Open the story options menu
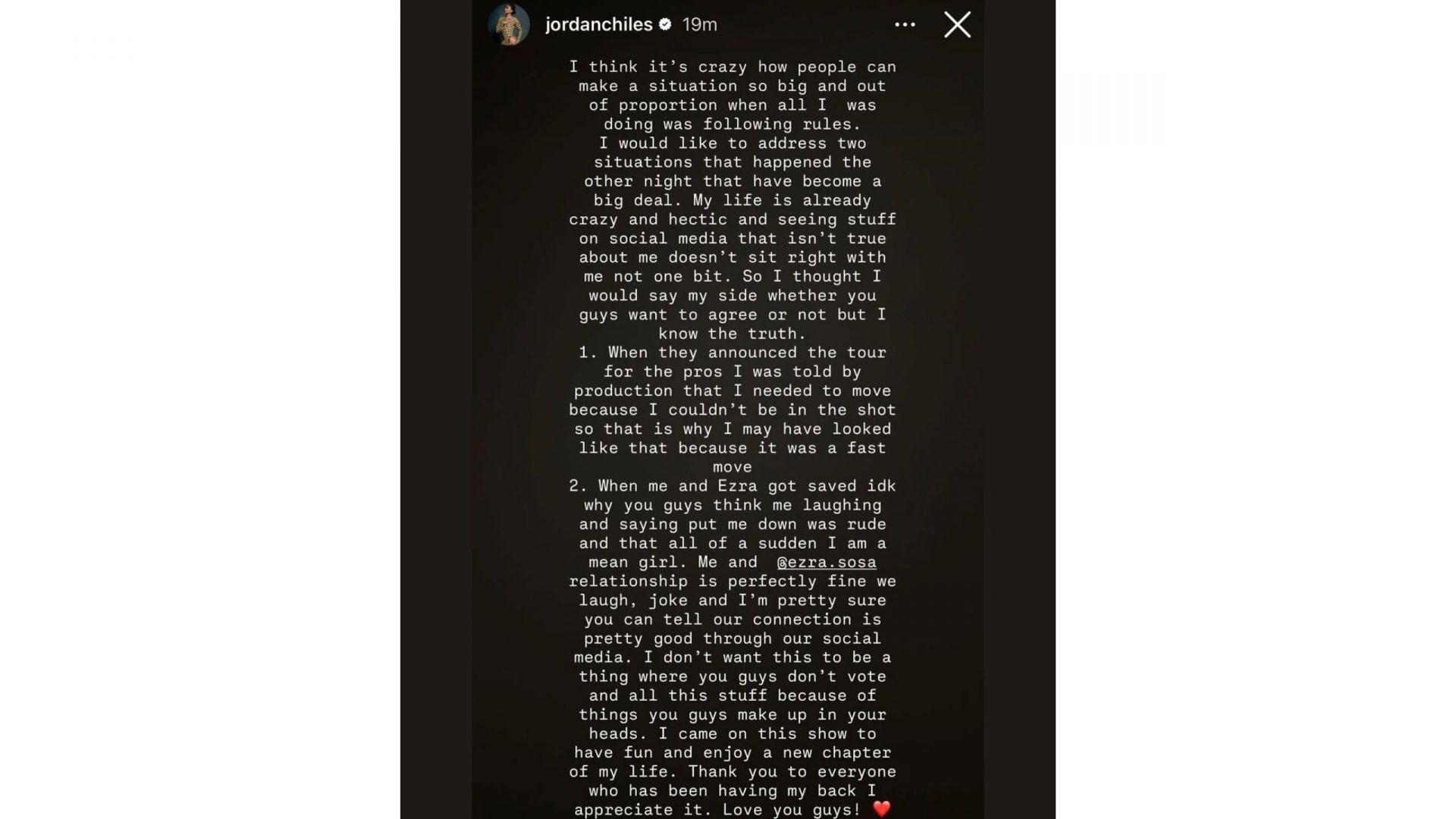The height and width of the screenshot is (819, 1456). (x=905, y=25)
